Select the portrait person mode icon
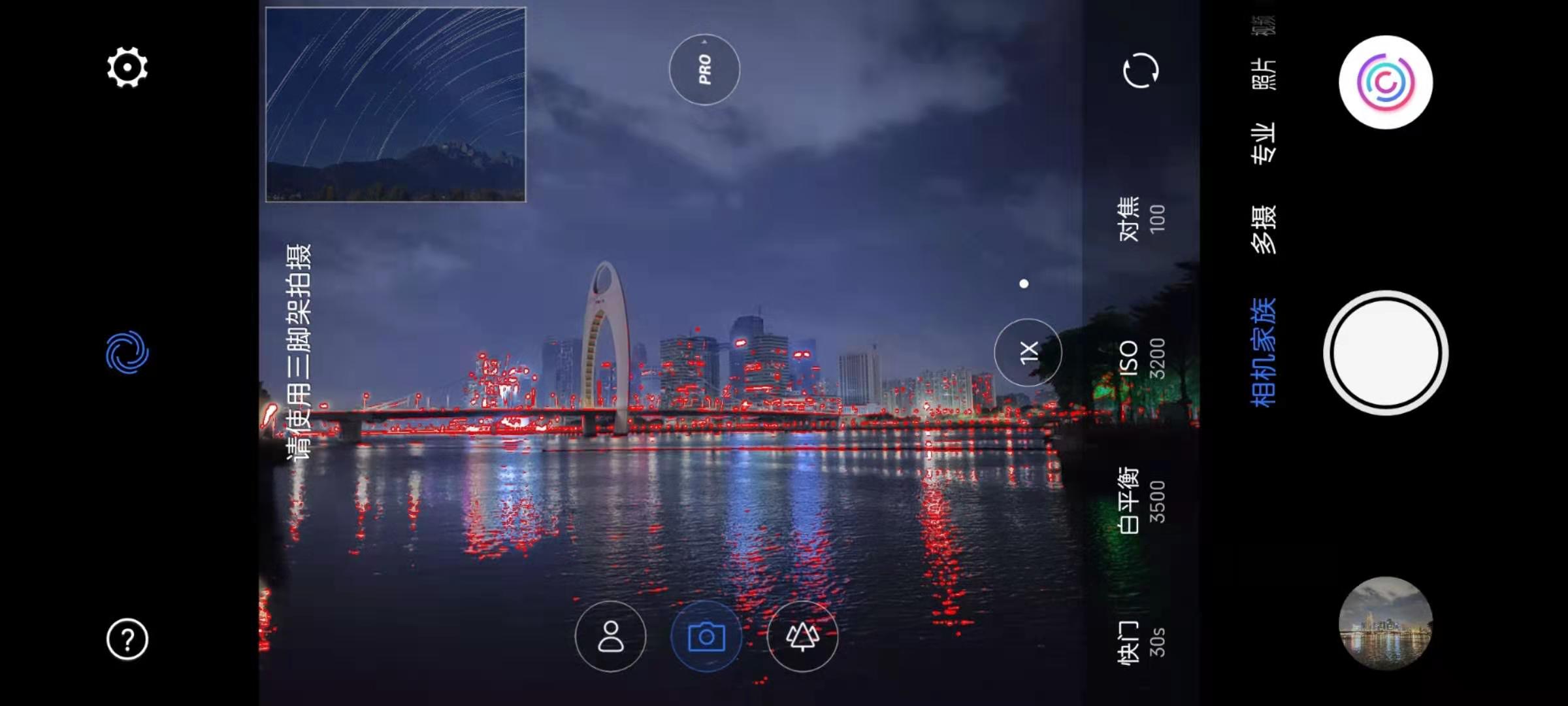1568x706 pixels. coord(610,636)
